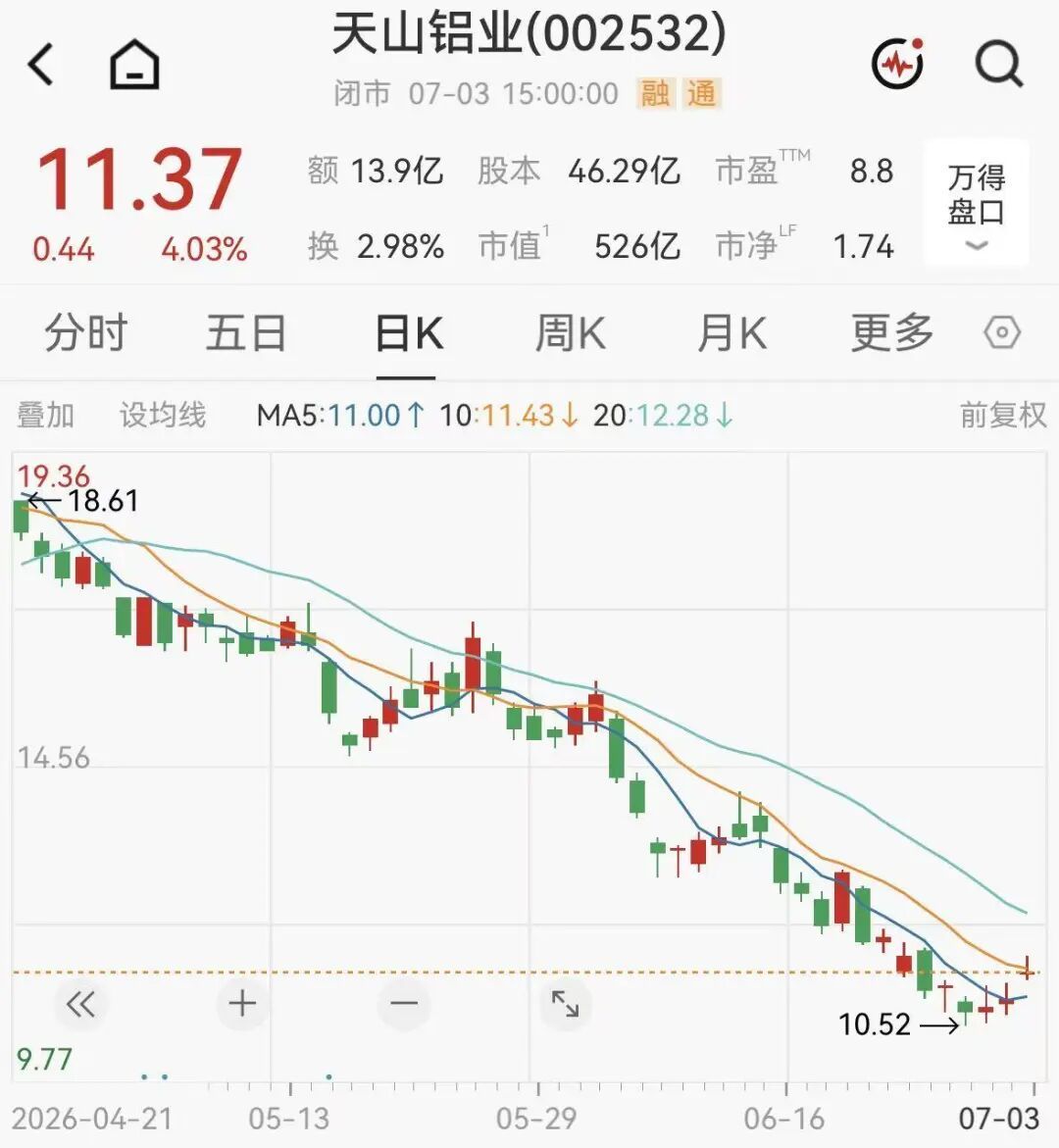1059x1148 pixels.
Task: Select the 日K tab
Action: pyautogui.click(x=409, y=333)
